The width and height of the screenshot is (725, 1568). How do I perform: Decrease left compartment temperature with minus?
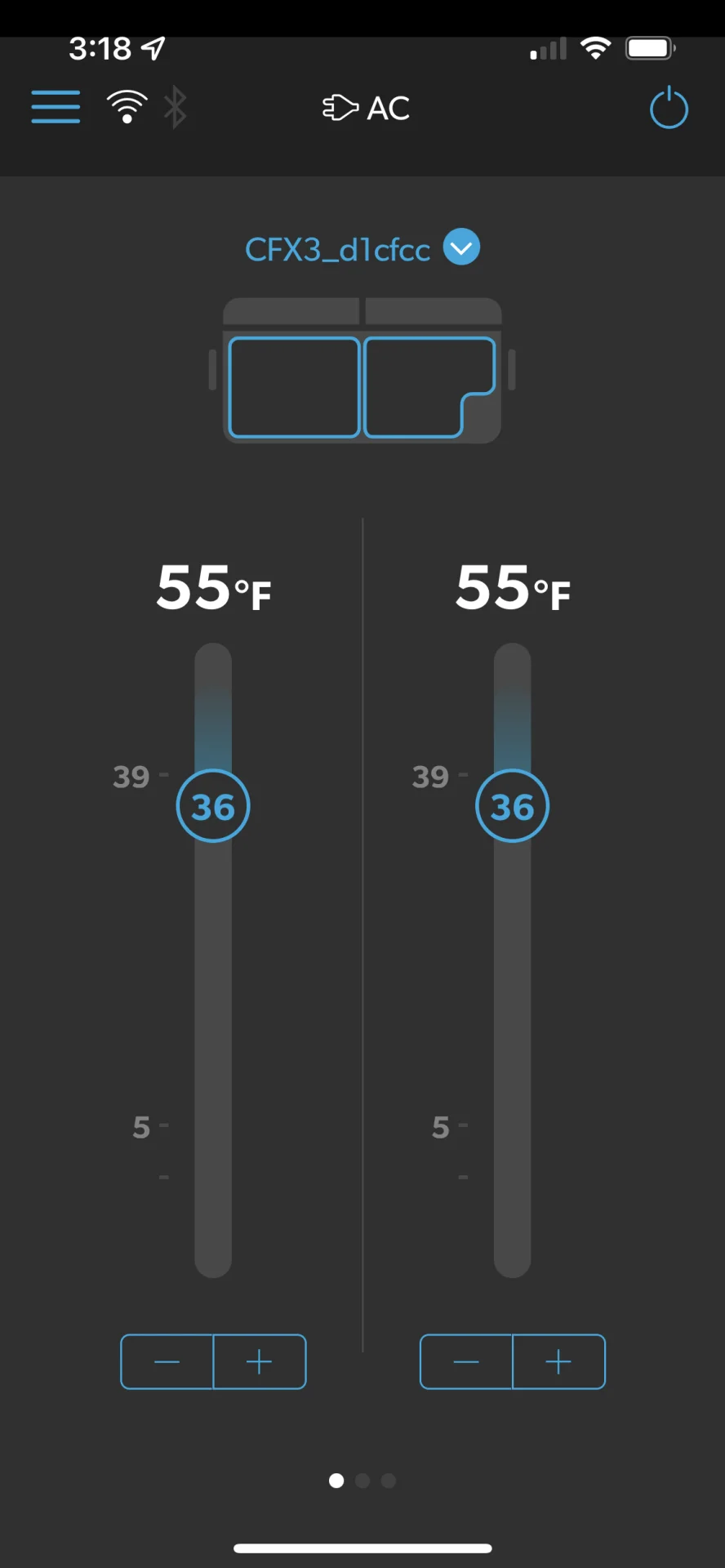[x=167, y=1361]
